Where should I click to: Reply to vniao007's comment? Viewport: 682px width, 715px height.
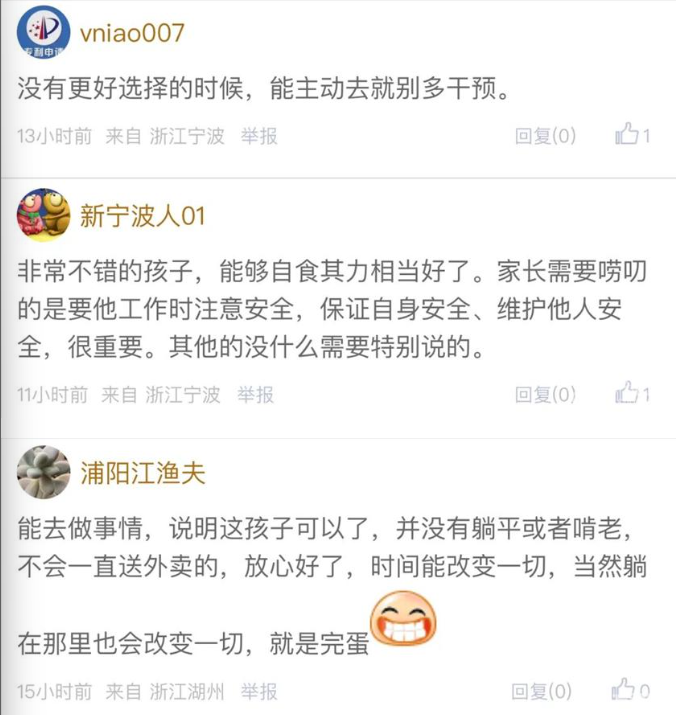pyautogui.click(x=546, y=137)
